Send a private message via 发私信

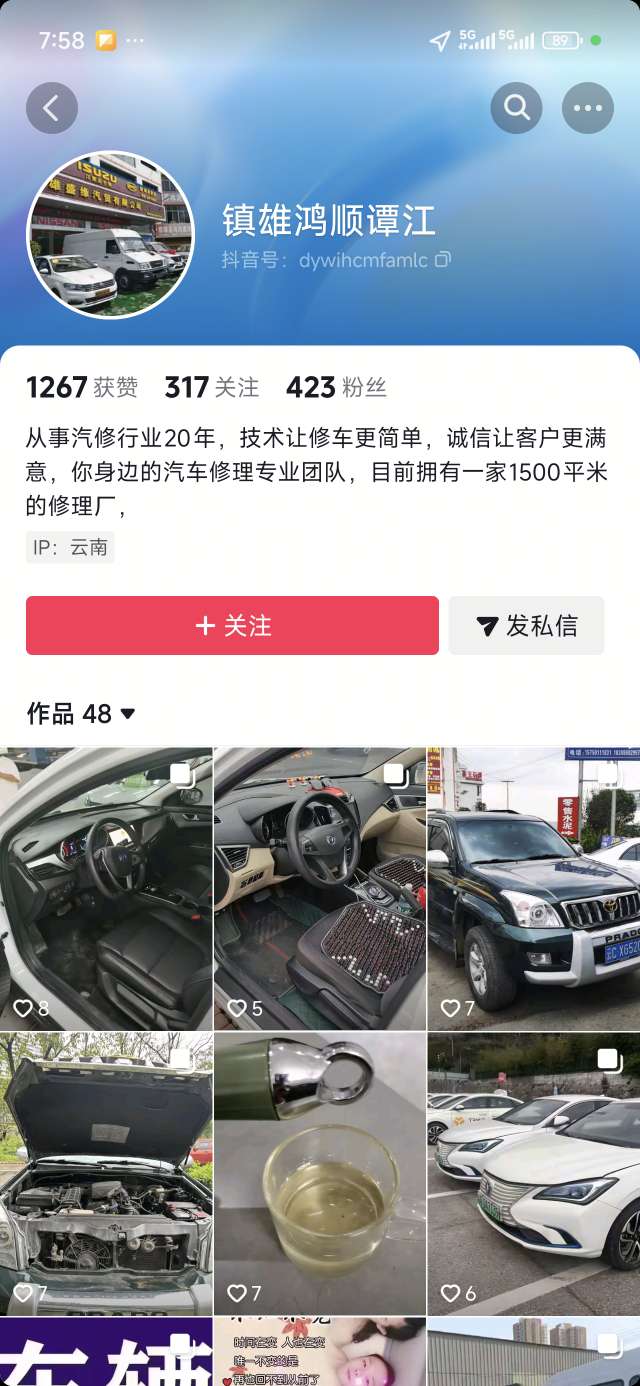tap(526, 626)
